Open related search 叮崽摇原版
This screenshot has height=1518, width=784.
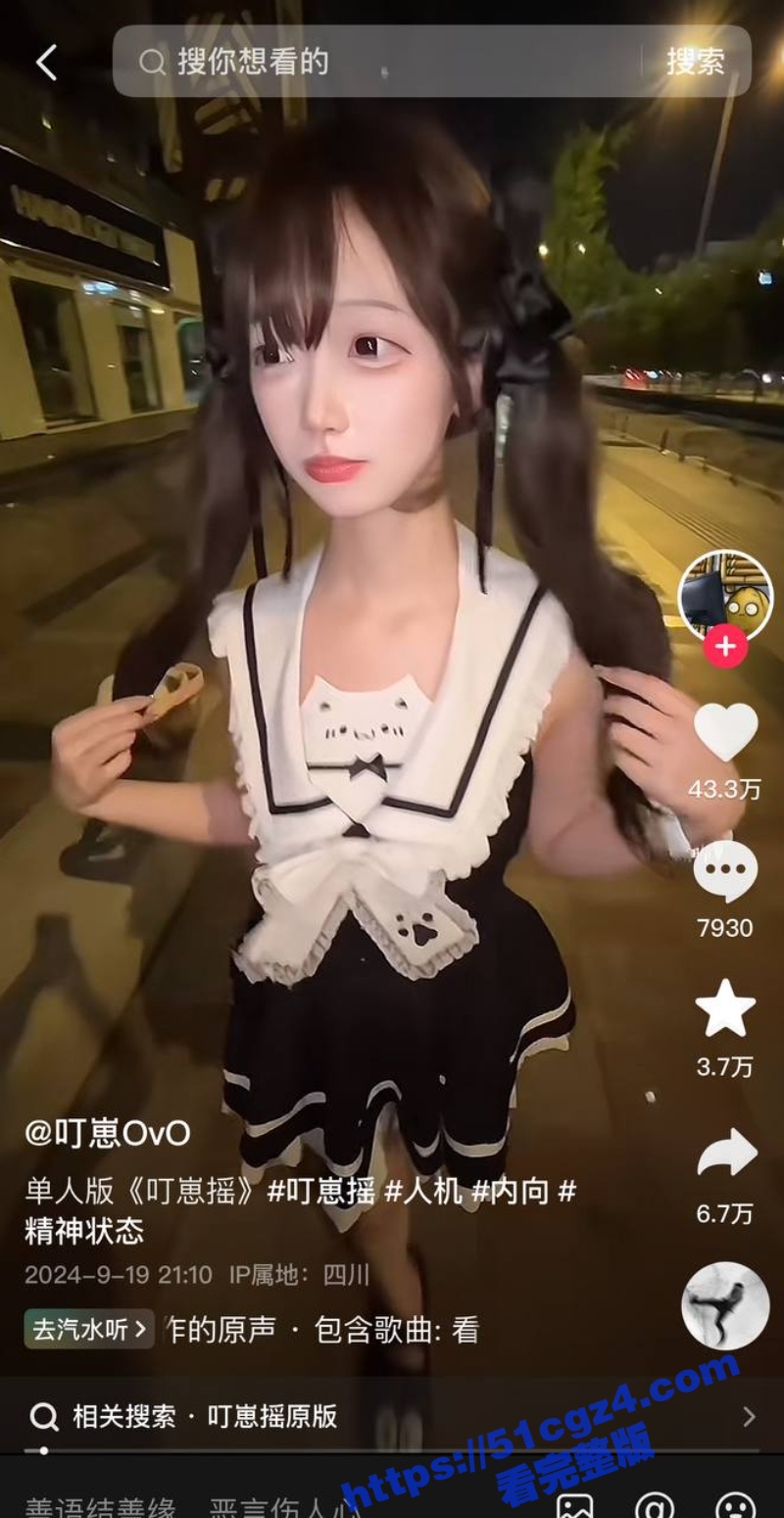click(x=392, y=1416)
